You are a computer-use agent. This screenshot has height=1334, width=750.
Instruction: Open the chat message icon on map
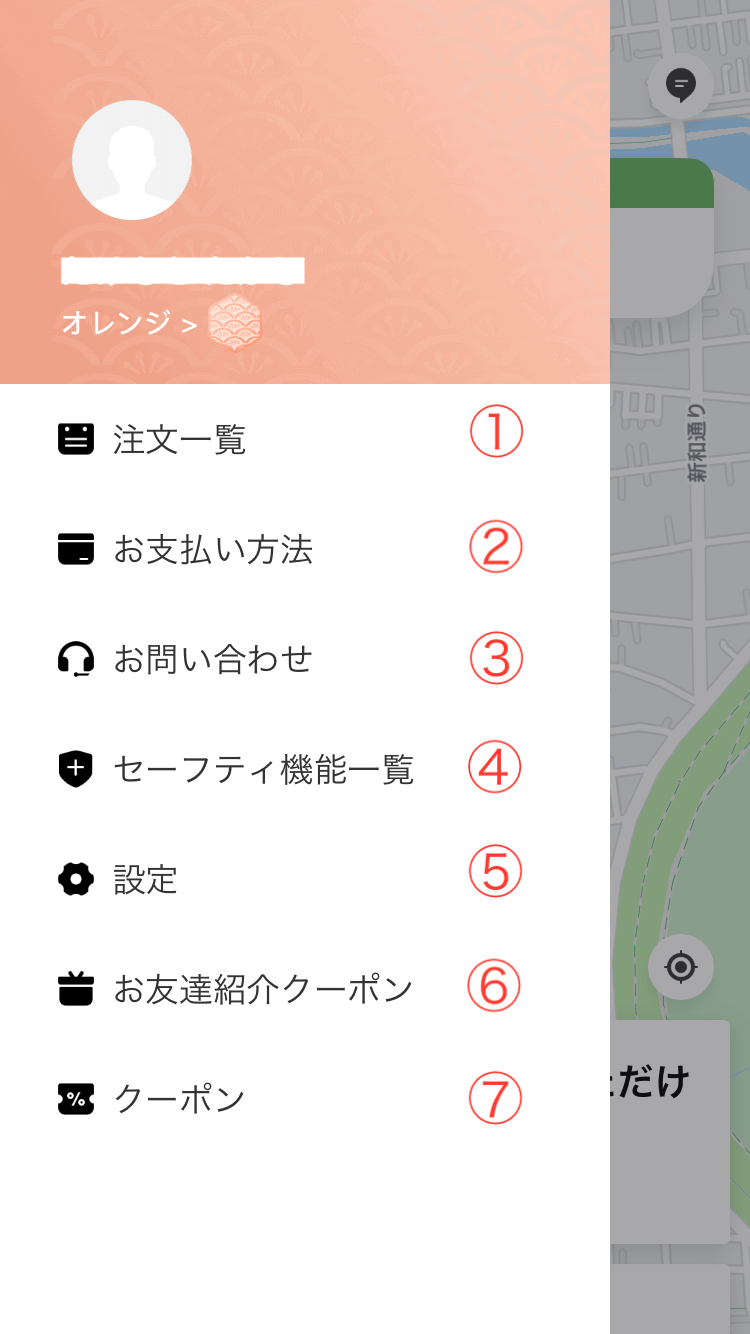pyautogui.click(x=681, y=86)
